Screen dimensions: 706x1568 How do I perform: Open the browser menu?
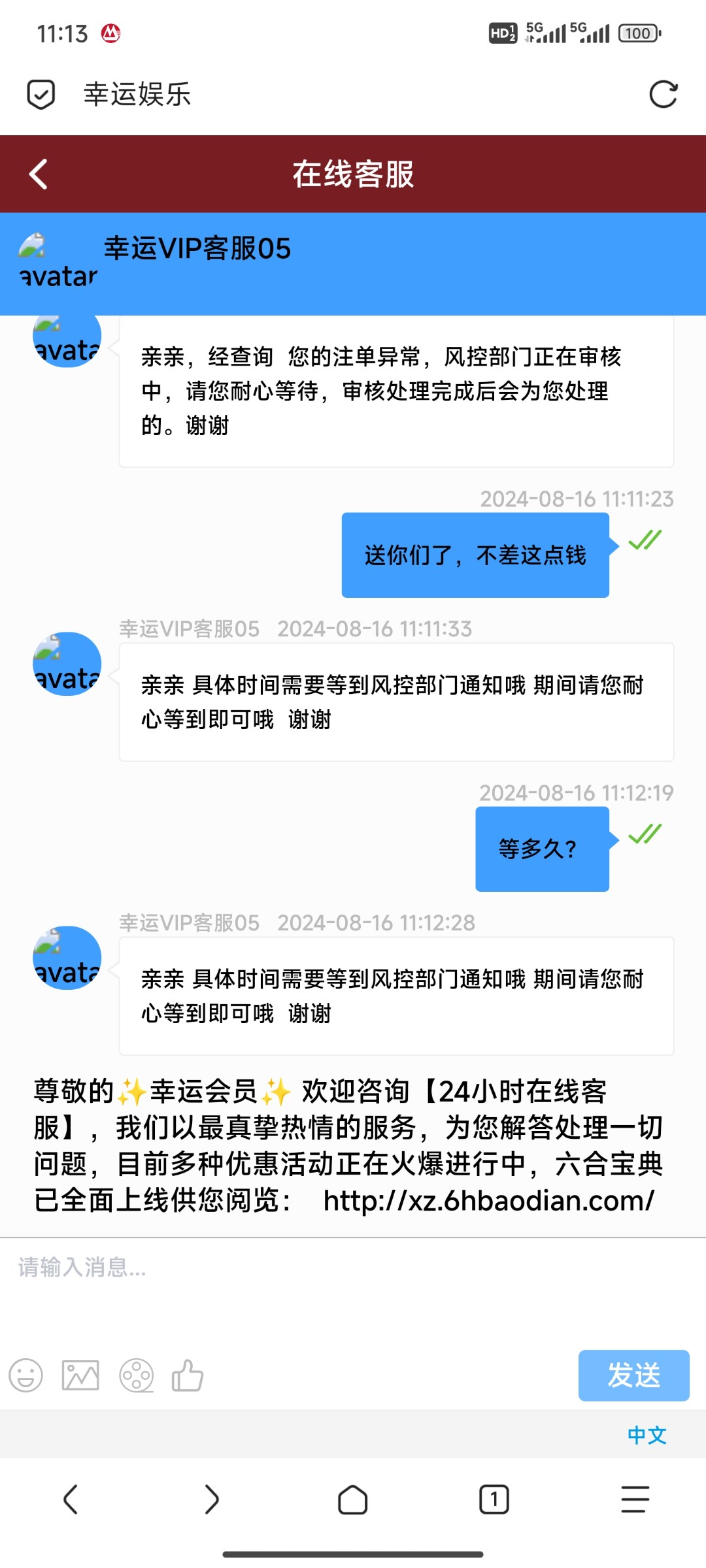click(635, 1499)
